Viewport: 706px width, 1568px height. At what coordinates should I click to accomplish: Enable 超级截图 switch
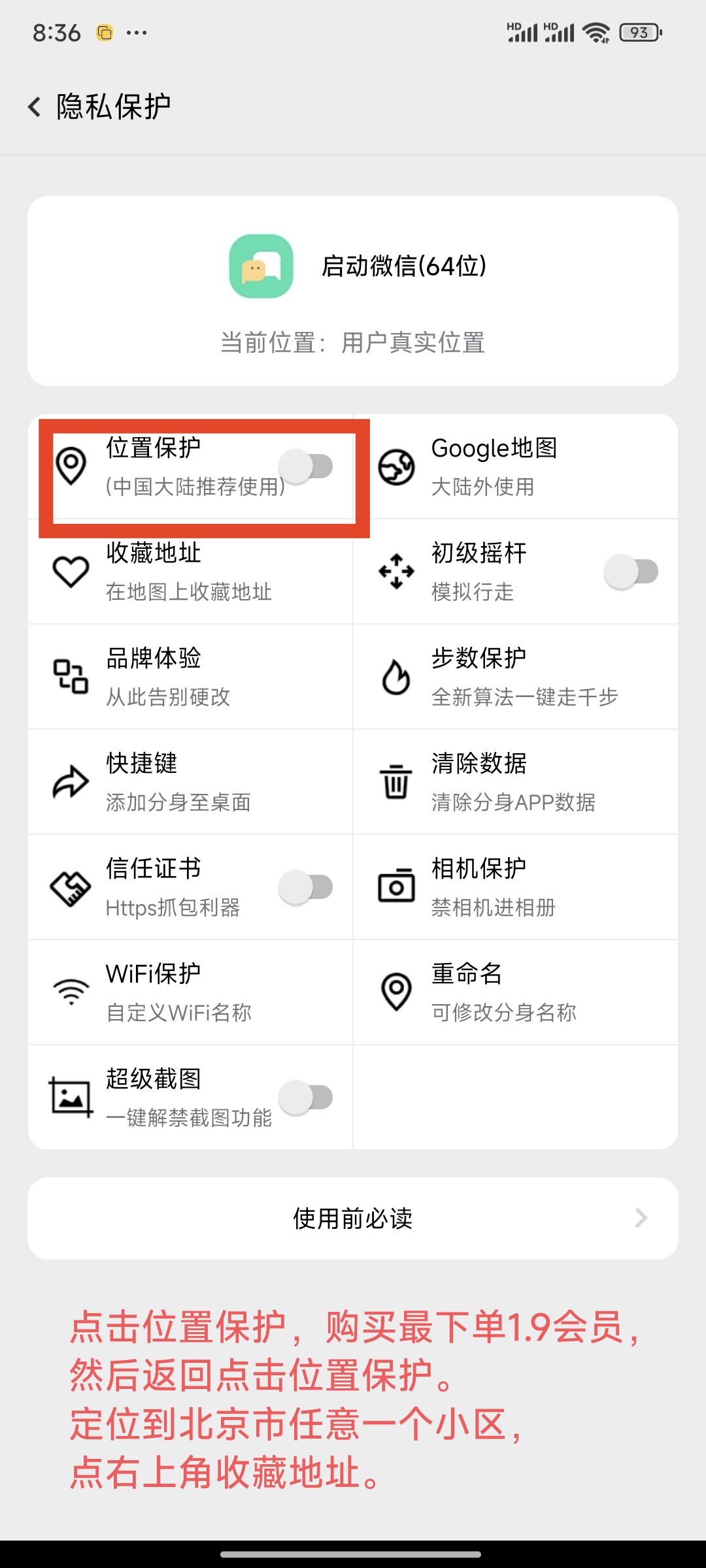coord(306,1098)
